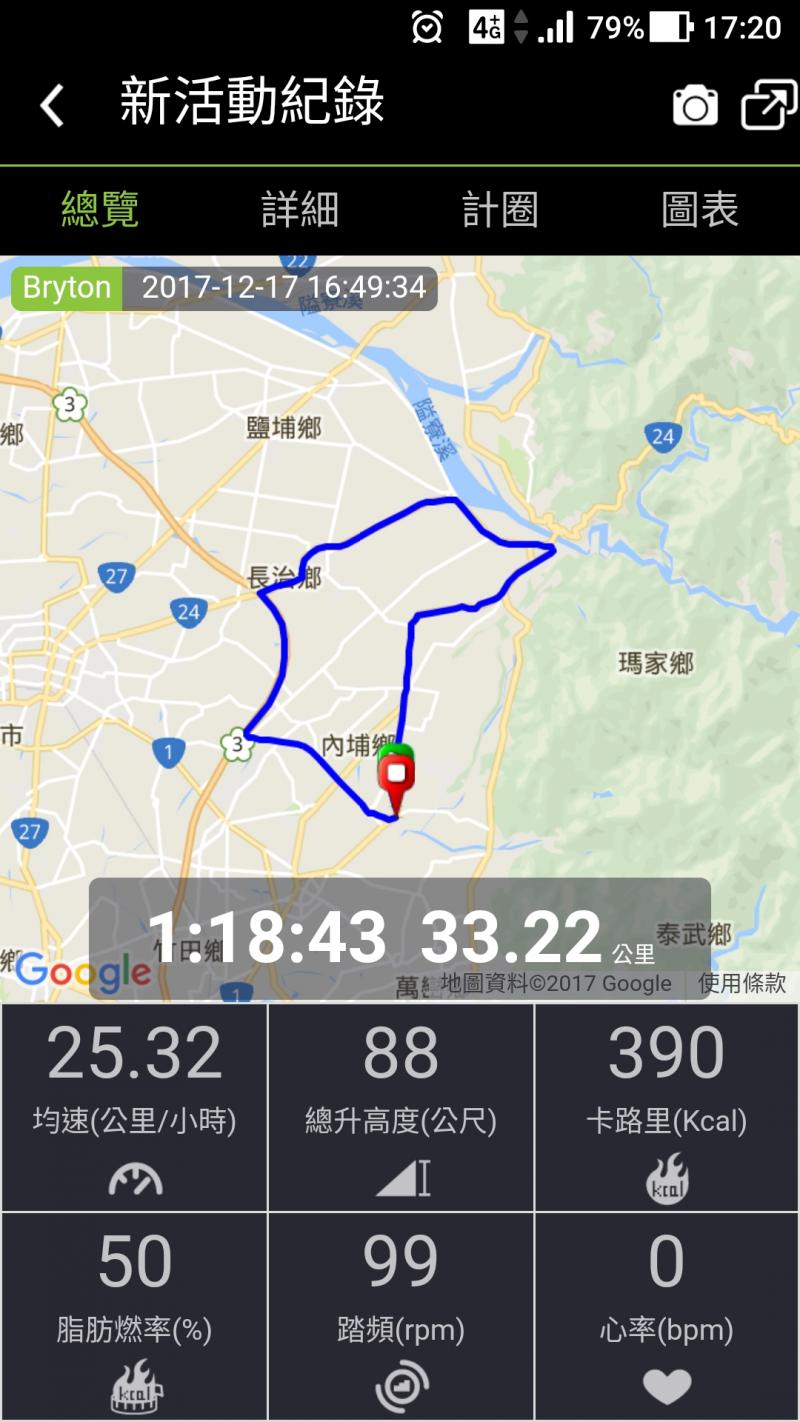
Task: Go back using the header arrow
Action: (x=52, y=105)
